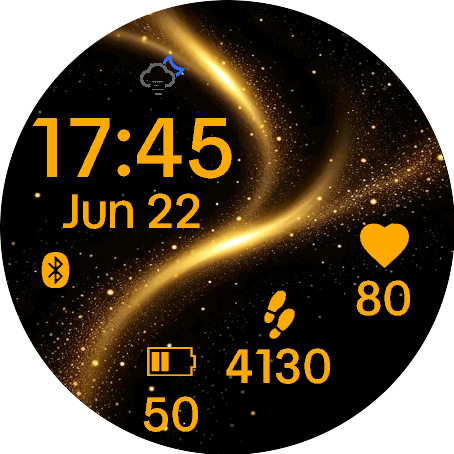The width and height of the screenshot is (454, 454).
Task: Open battery details showing 50
Action: coord(171,389)
